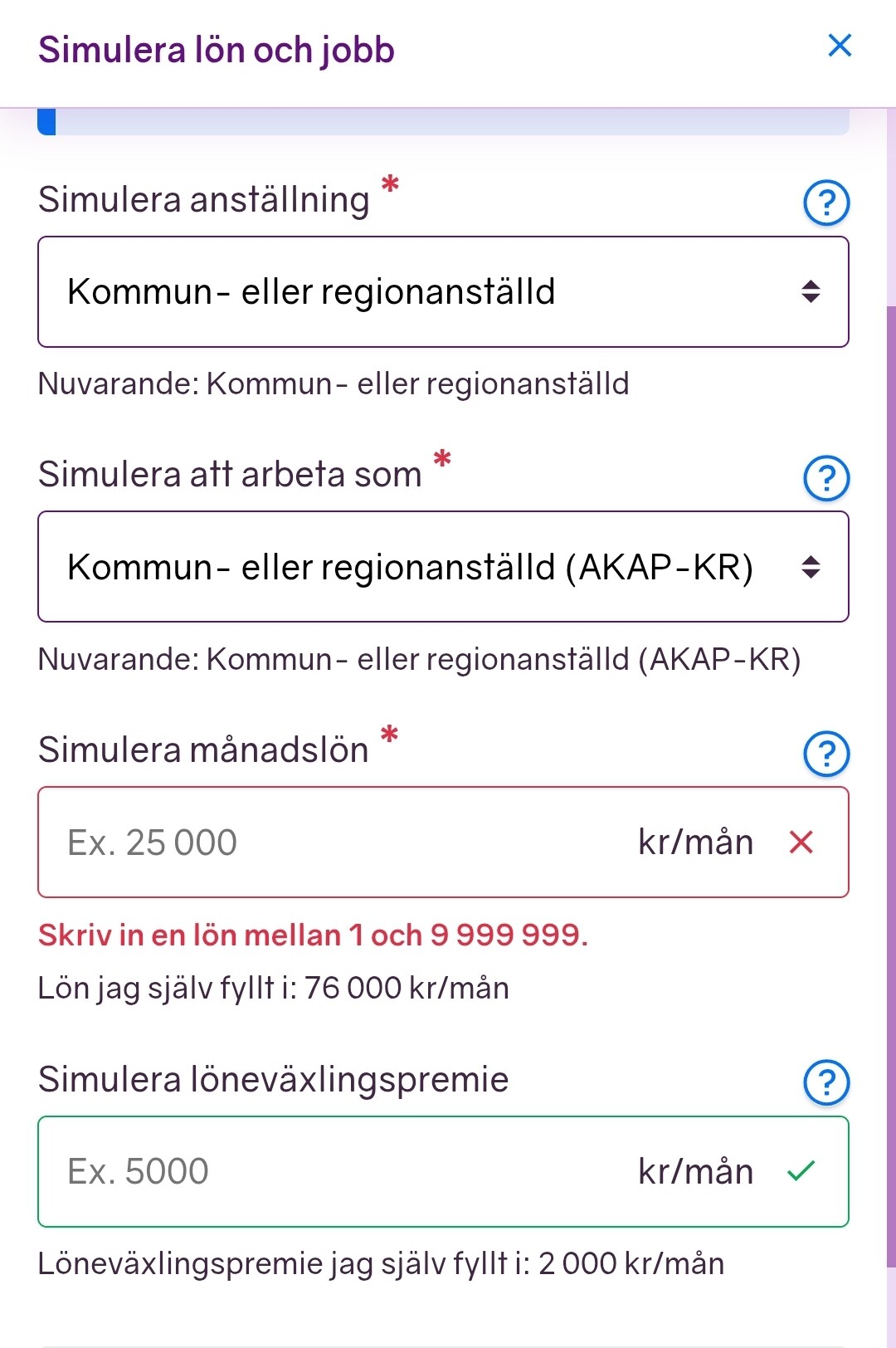Open help for Simulera att arbeta som
The width and height of the screenshot is (896, 1348).
(x=826, y=478)
